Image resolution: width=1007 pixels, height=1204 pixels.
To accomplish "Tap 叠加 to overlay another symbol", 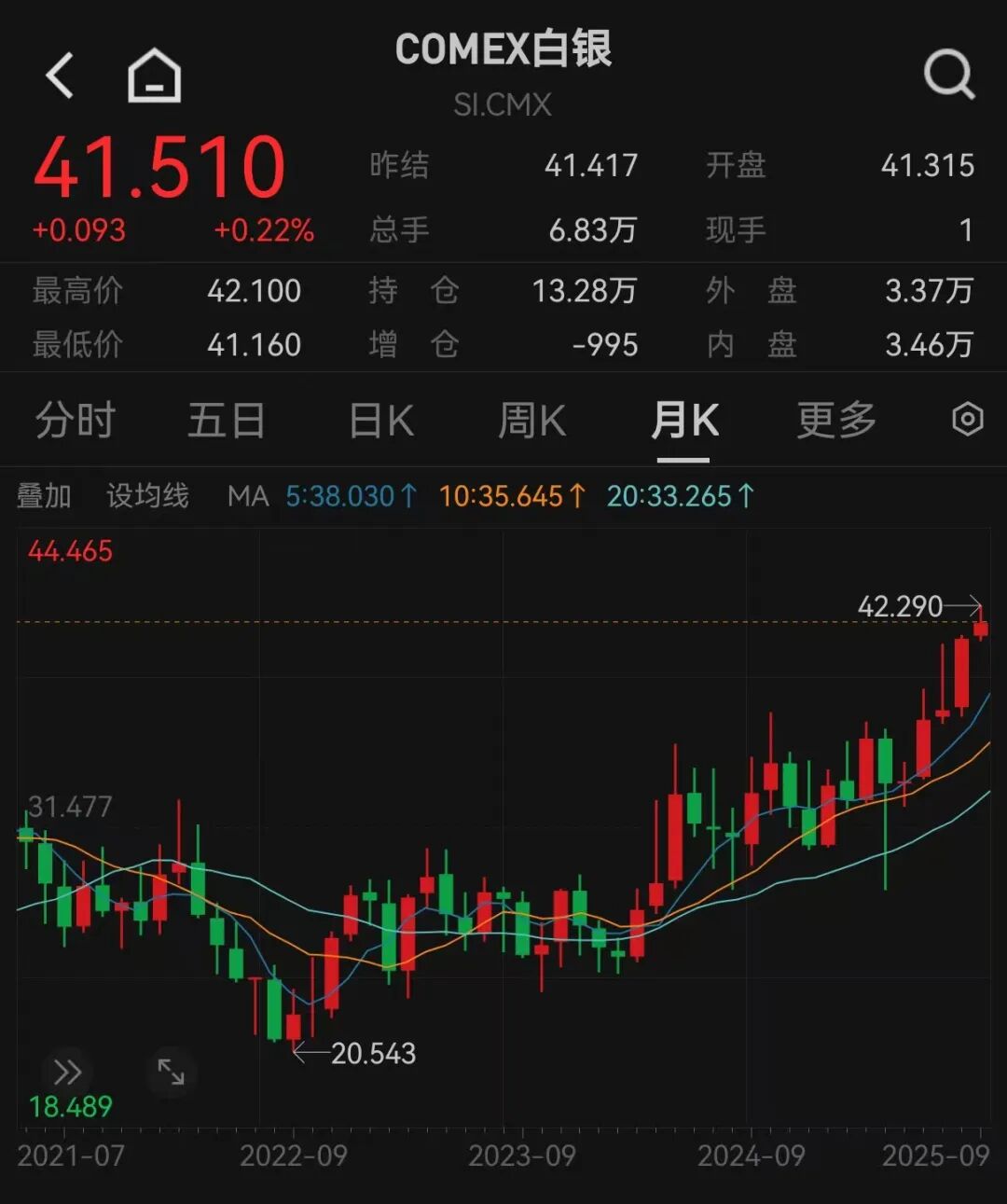I will coord(44,495).
